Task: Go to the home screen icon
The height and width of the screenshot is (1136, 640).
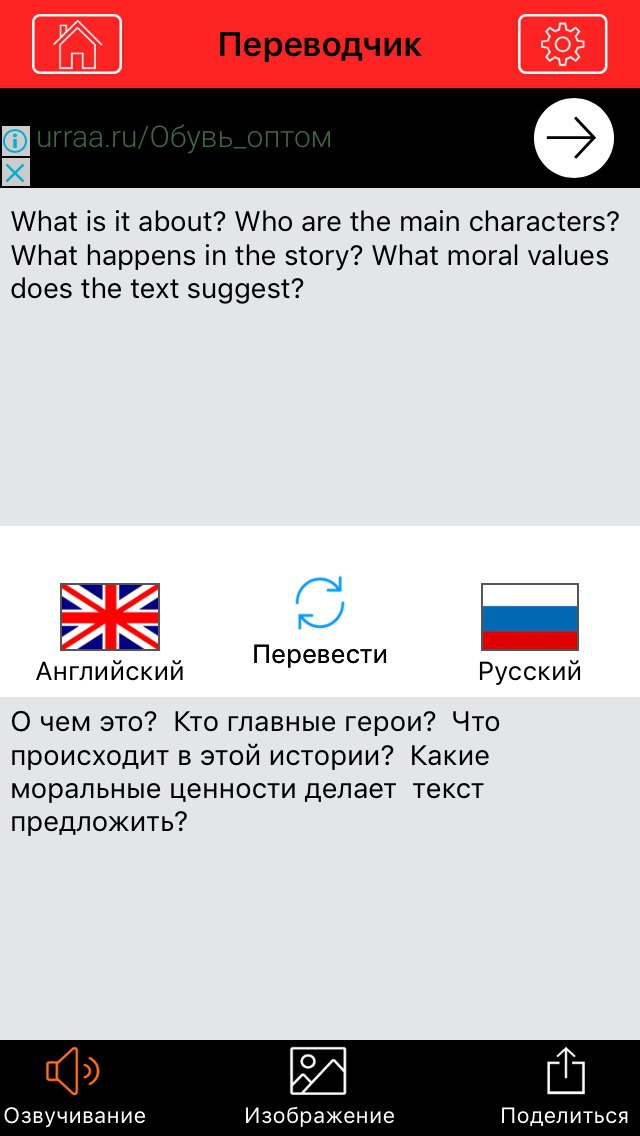Action: point(77,44)
